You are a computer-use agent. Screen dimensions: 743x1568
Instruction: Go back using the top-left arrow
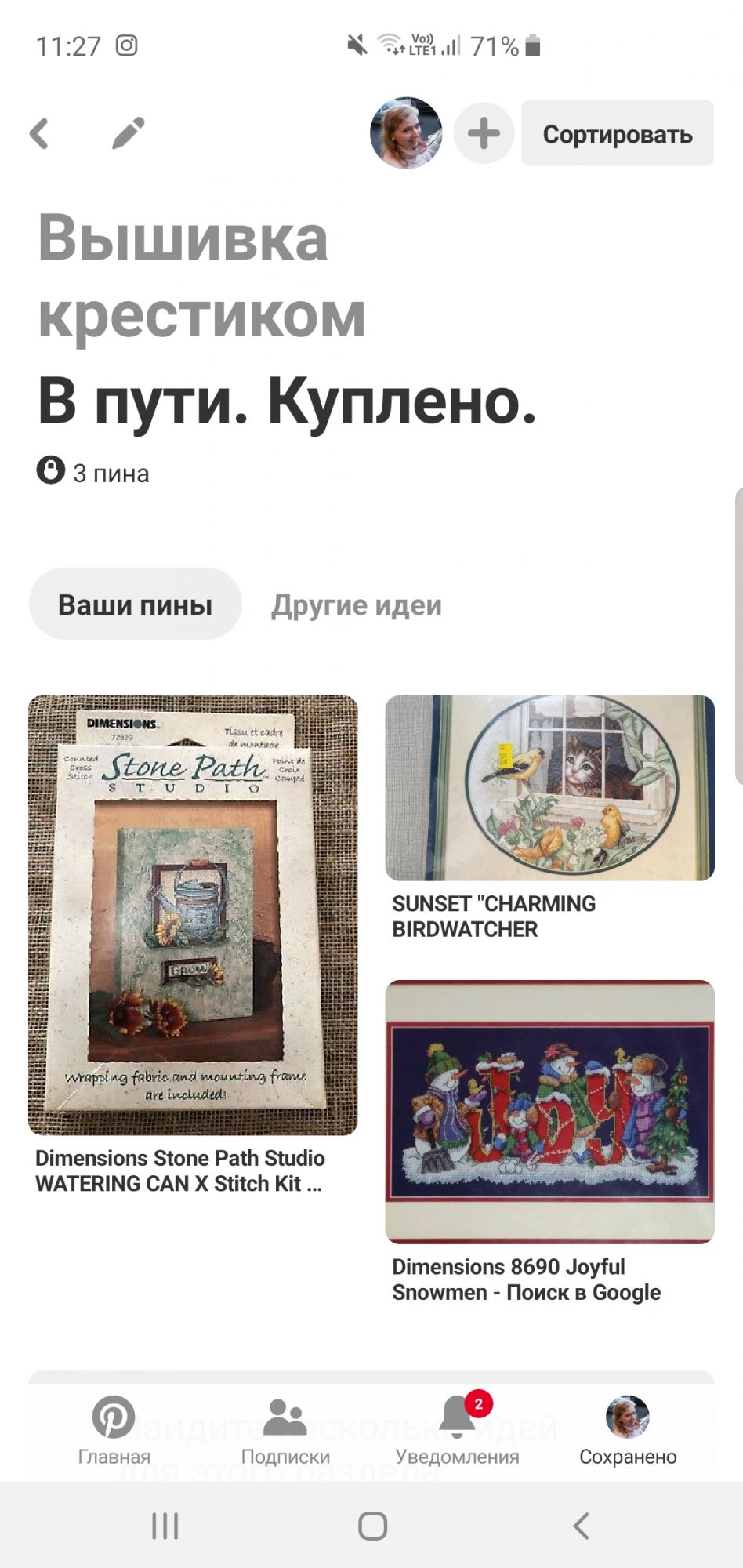tap(40, 133)
